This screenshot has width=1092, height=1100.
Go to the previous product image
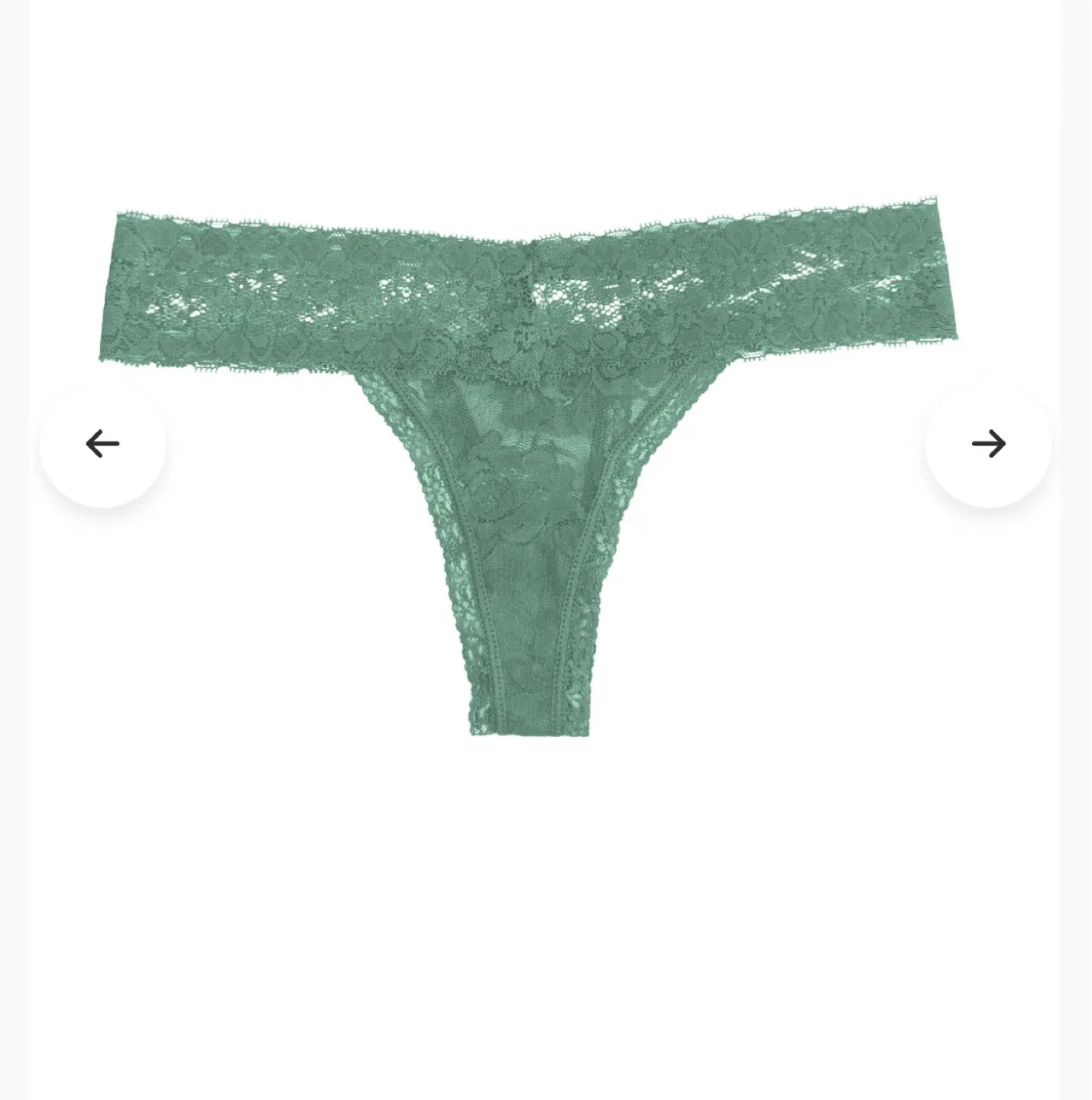pos(102,444)
